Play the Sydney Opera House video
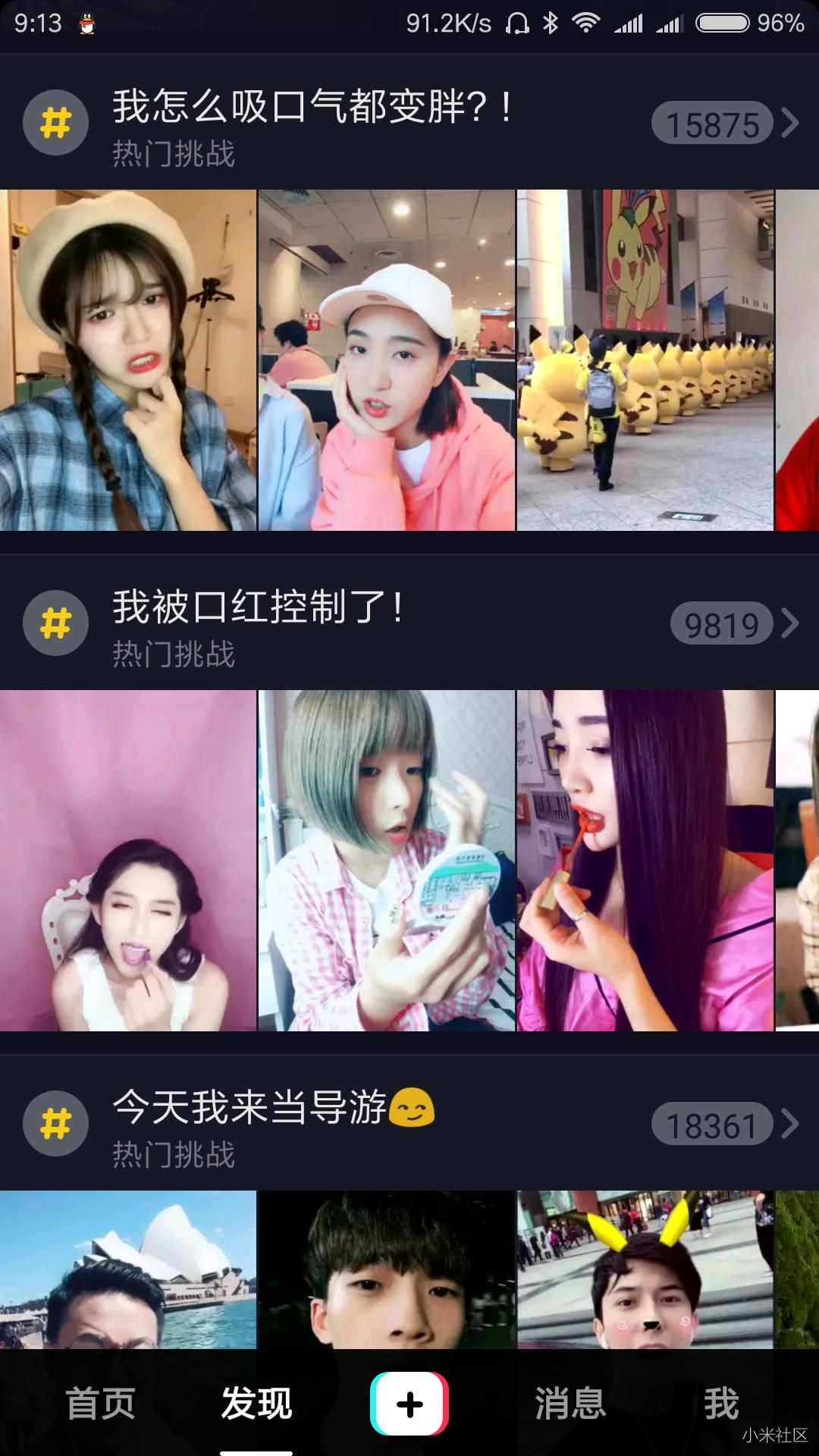Screen dimensions: 819x1456 (127, 1270)
